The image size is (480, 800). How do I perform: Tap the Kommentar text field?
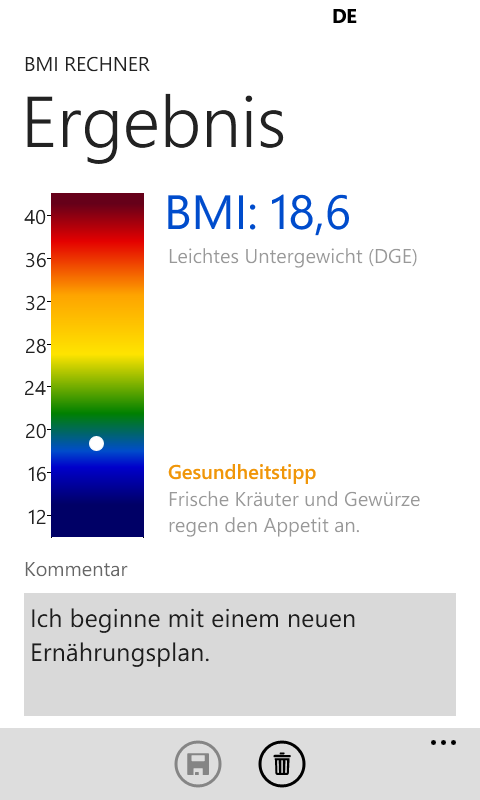[240, 654]
